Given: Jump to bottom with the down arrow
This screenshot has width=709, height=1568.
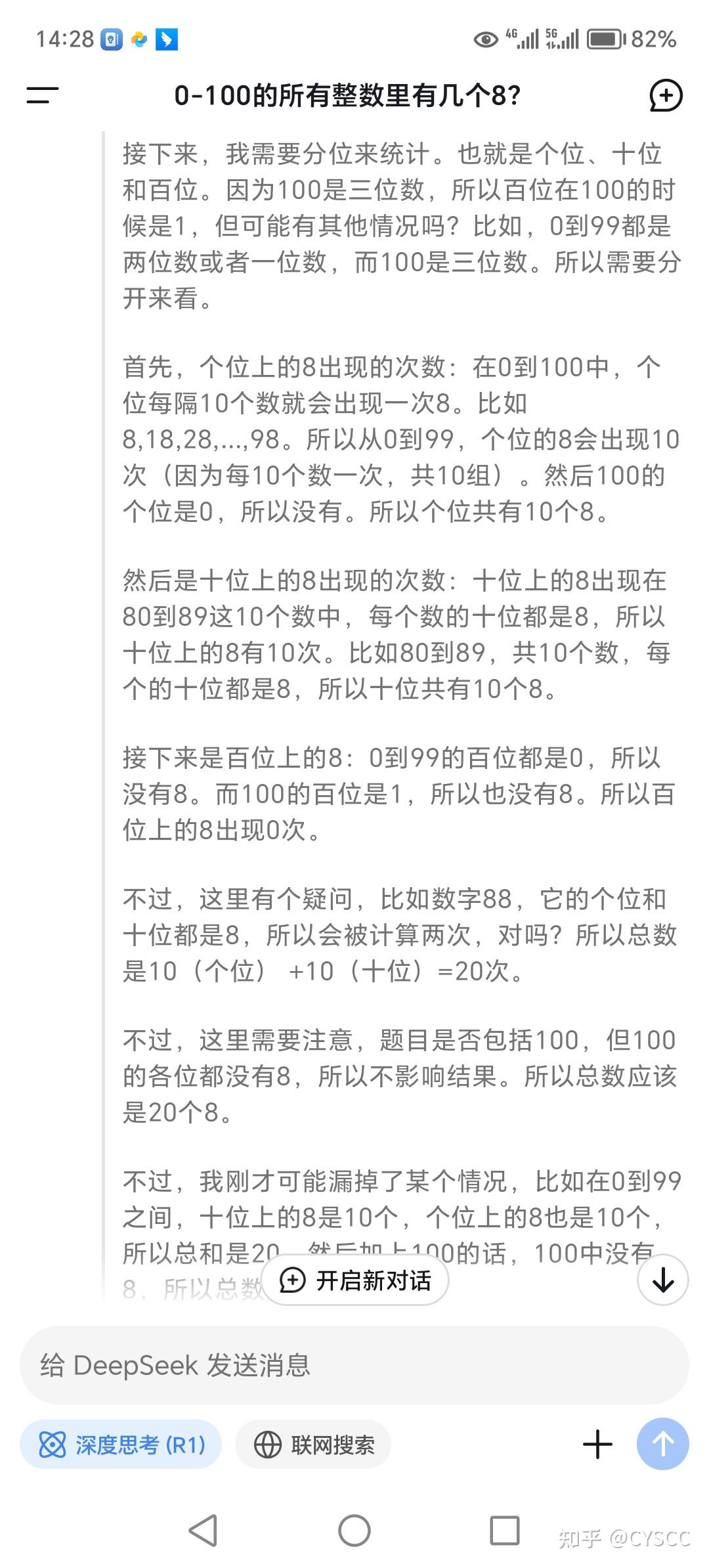Looking at the screenshot, I should pos(663,1280).
